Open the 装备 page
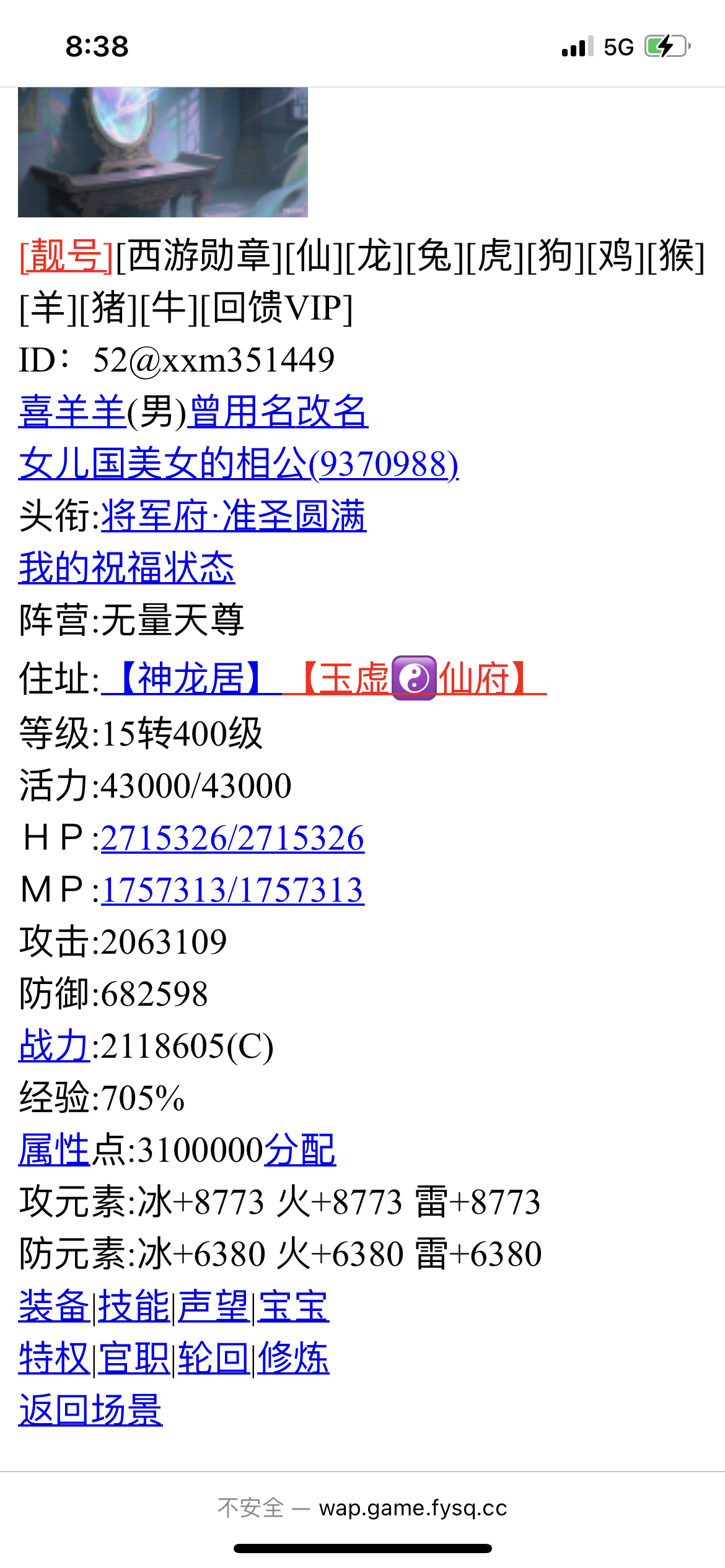This screenshot has height=1568, width=725. point(55,1307)
